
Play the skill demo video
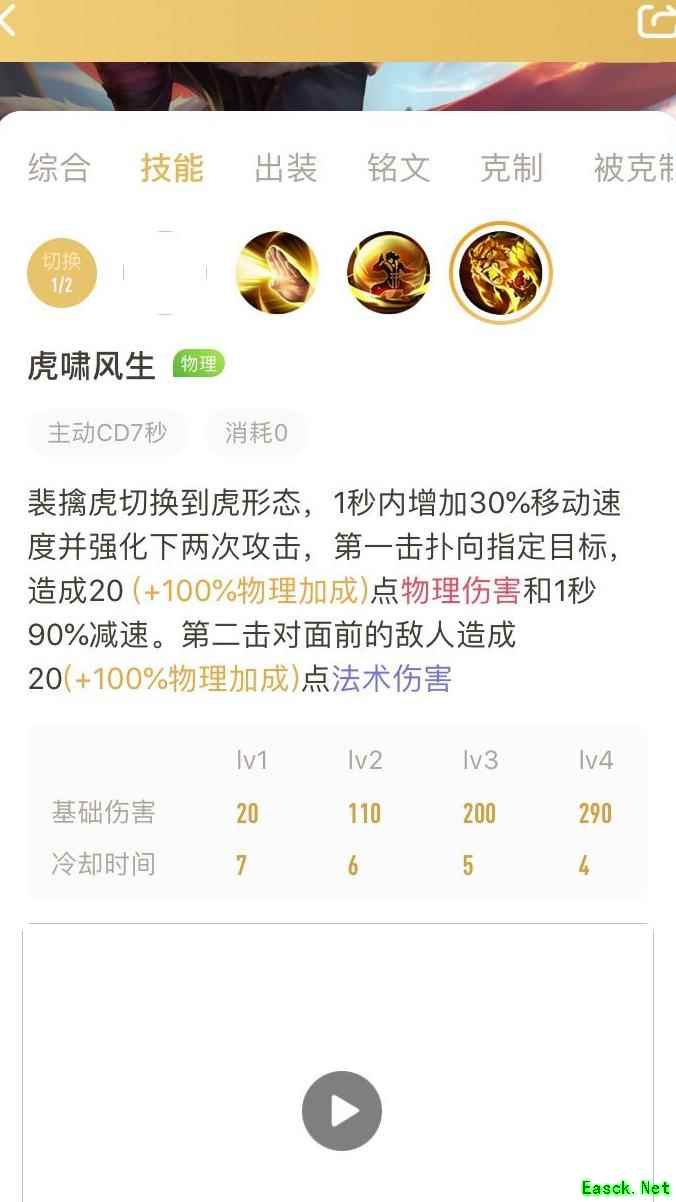pos(342,1110)
